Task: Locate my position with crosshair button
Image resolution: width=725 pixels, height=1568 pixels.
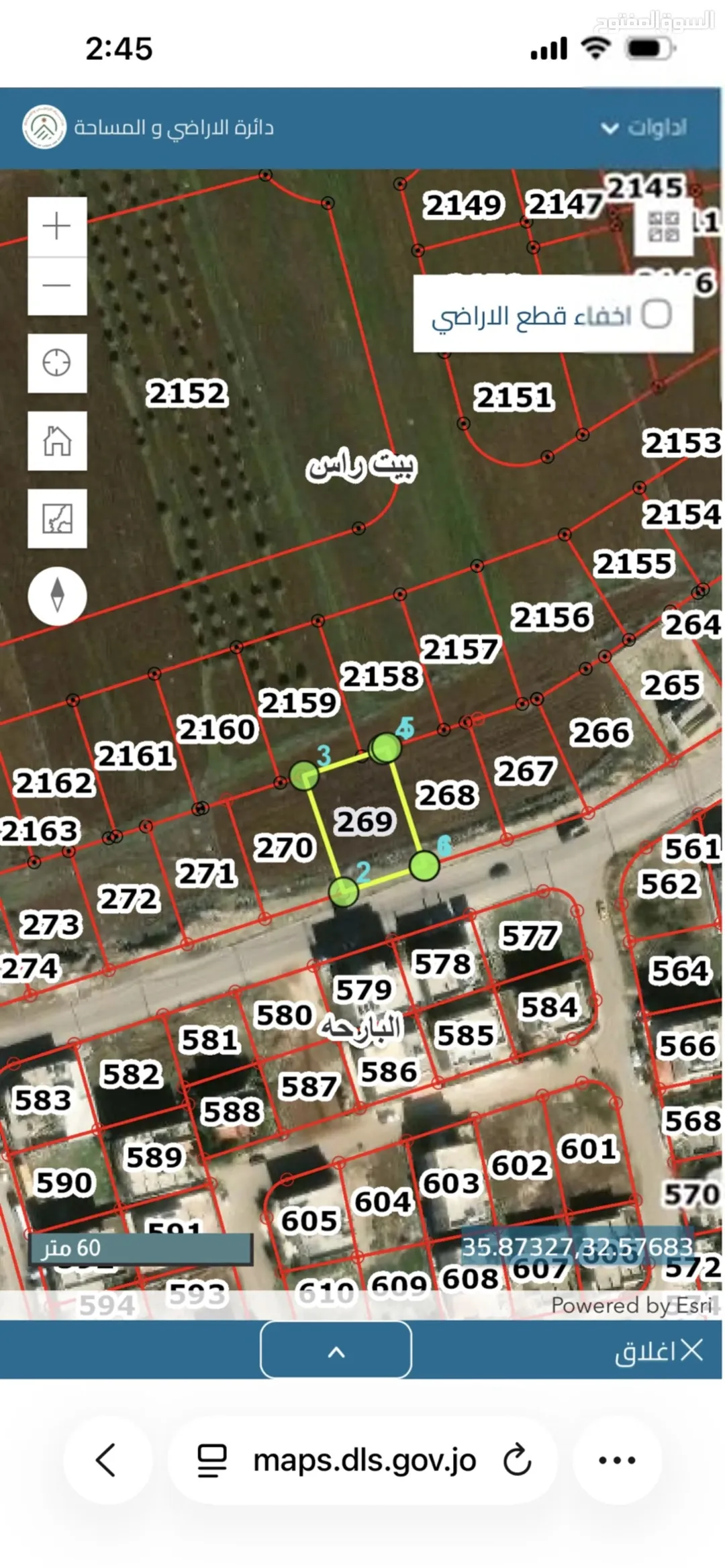Action: click(57, 363)
